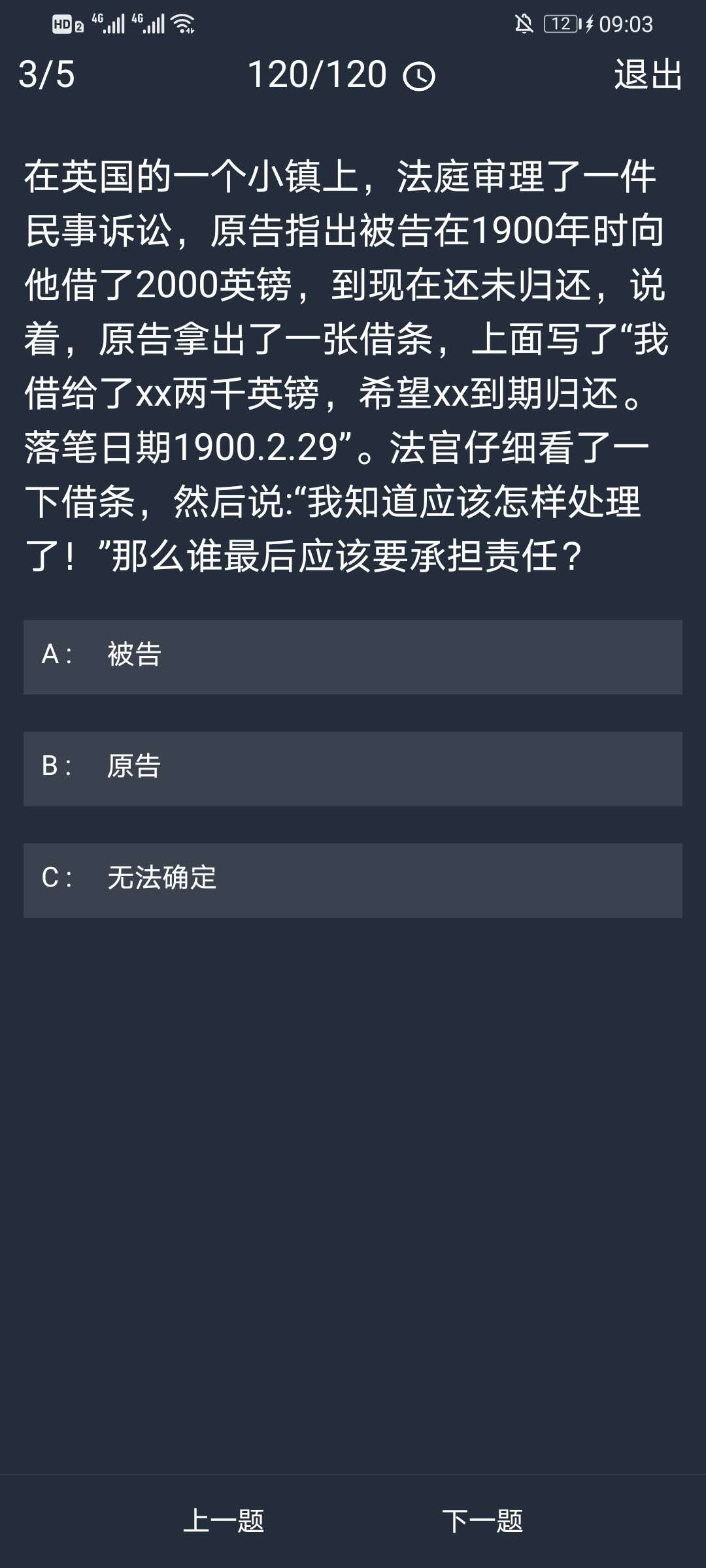The width and height of the screenshot is (706, 1568).
Task: Tap 退出 to exit the quiz
Action: point(647,74)
